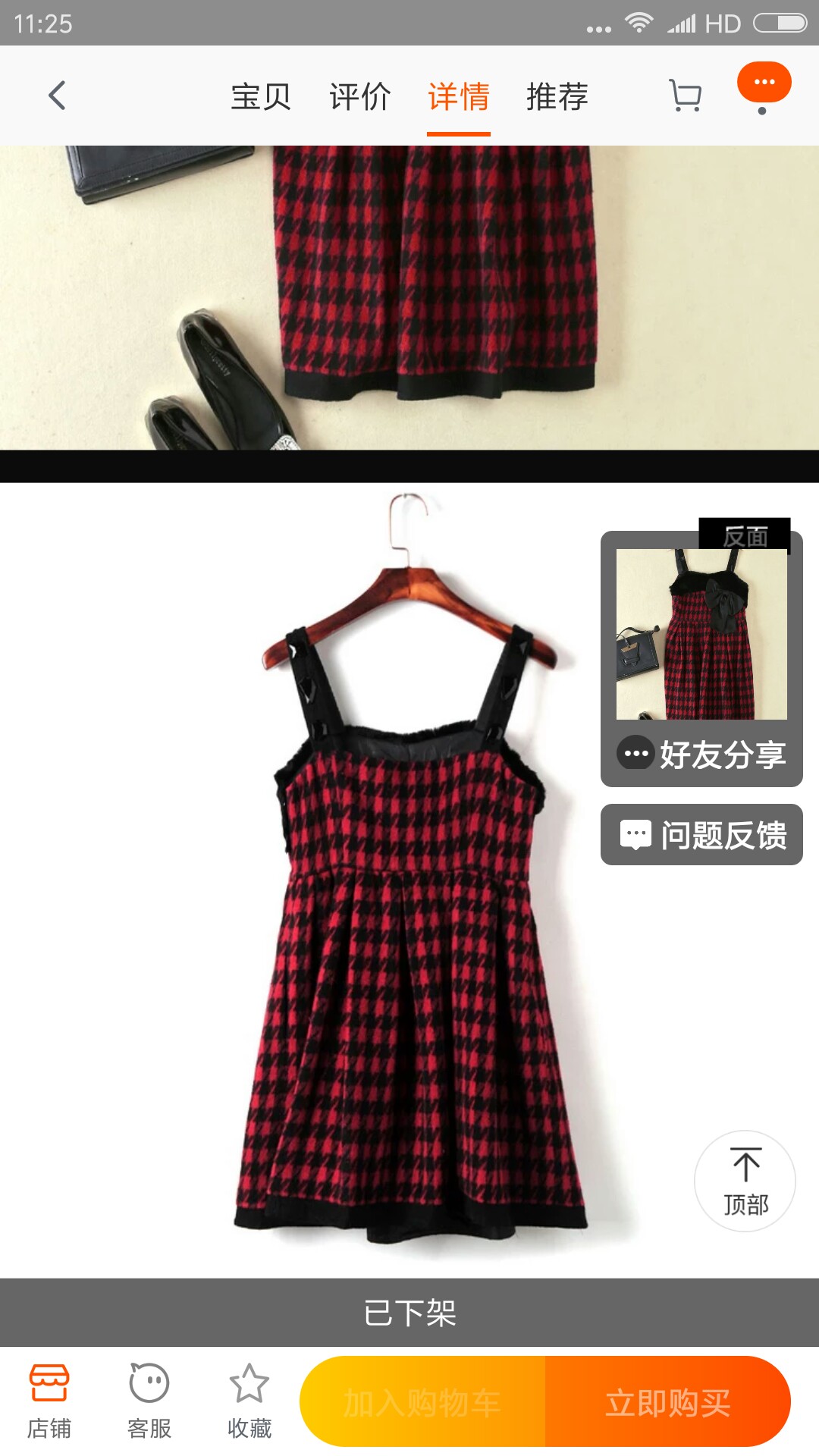The height and width of the screenshot is (1456, 819).
Task: Go back using the top-left arrow
Action: pos(57,96)
